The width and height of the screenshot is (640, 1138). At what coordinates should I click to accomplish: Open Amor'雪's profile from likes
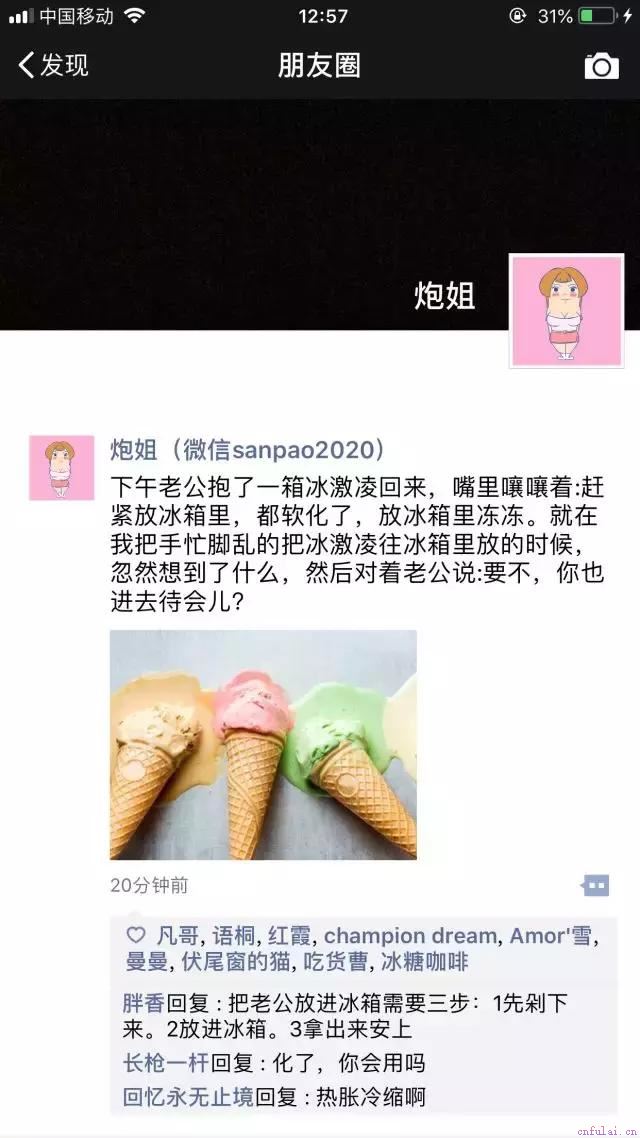click(552, 936)
